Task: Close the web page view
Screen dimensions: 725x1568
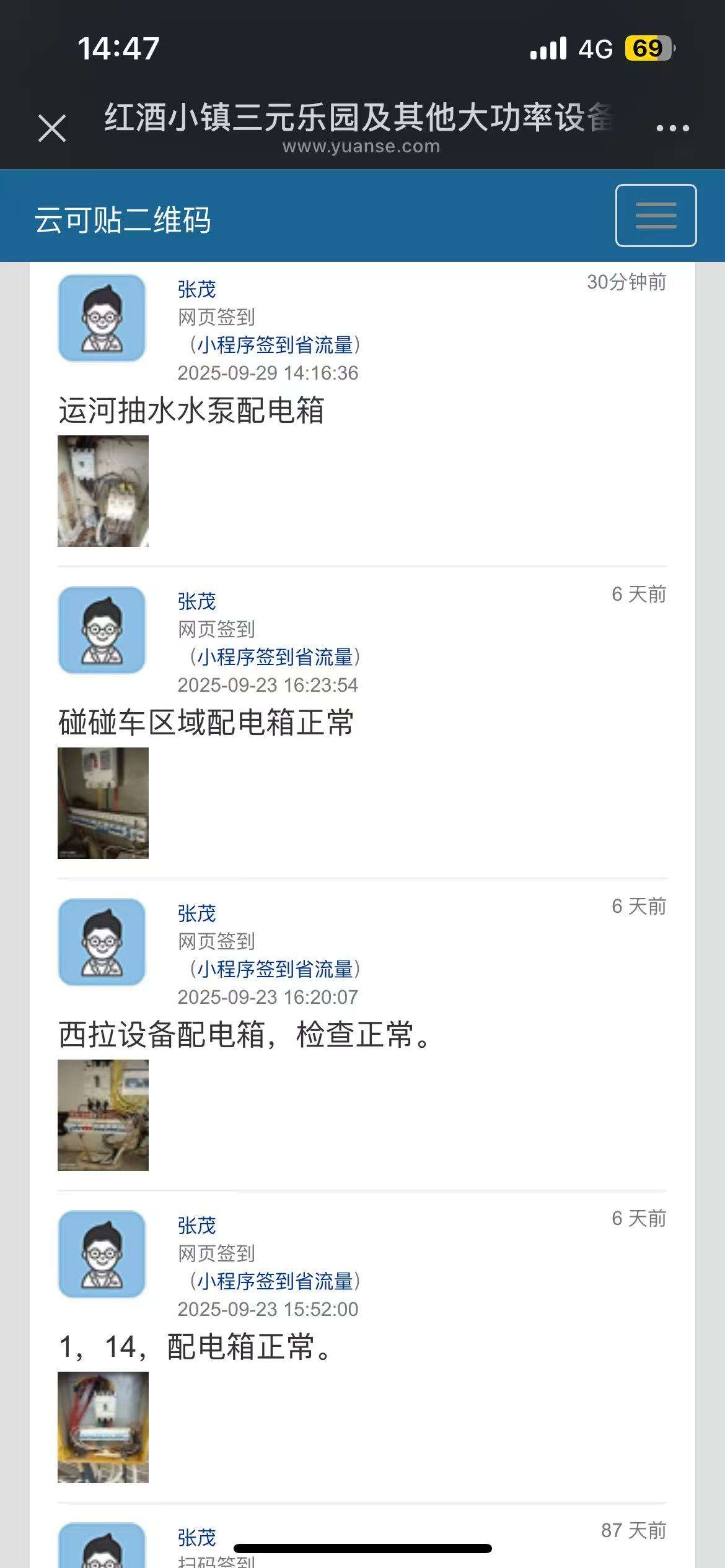Action: point(52,128)
